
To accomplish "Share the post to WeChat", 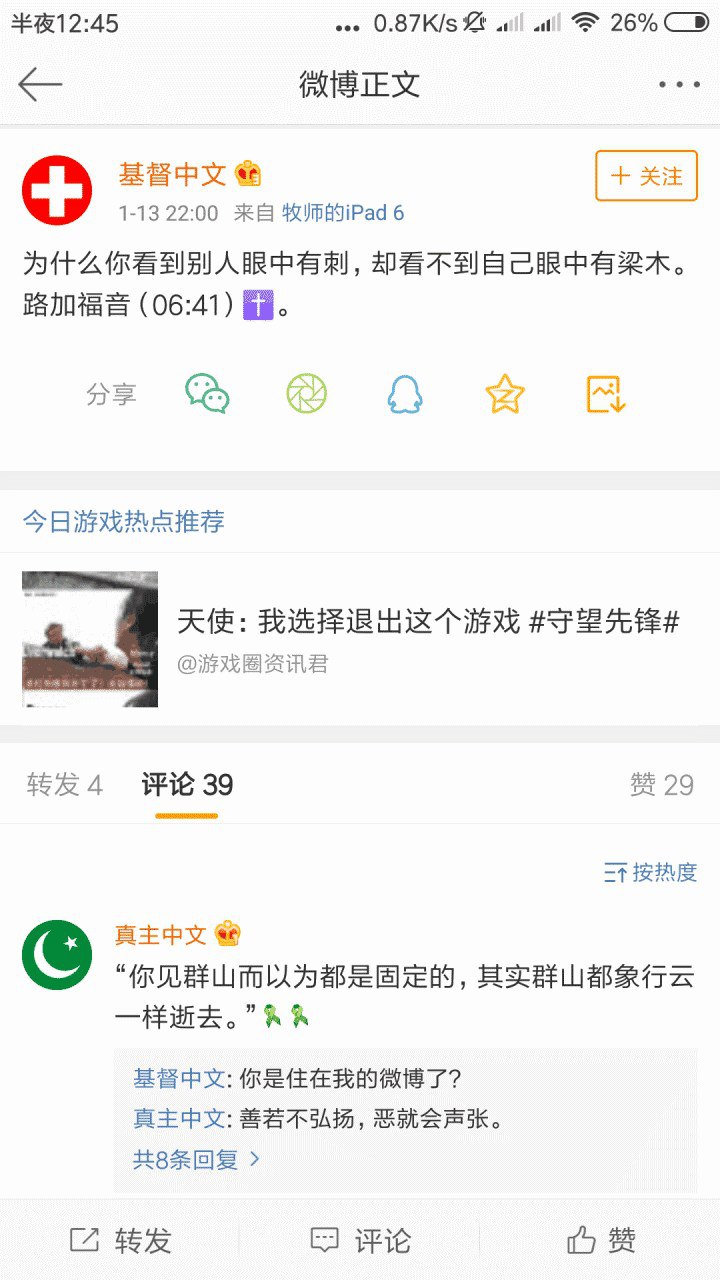I will click(207, 394).
